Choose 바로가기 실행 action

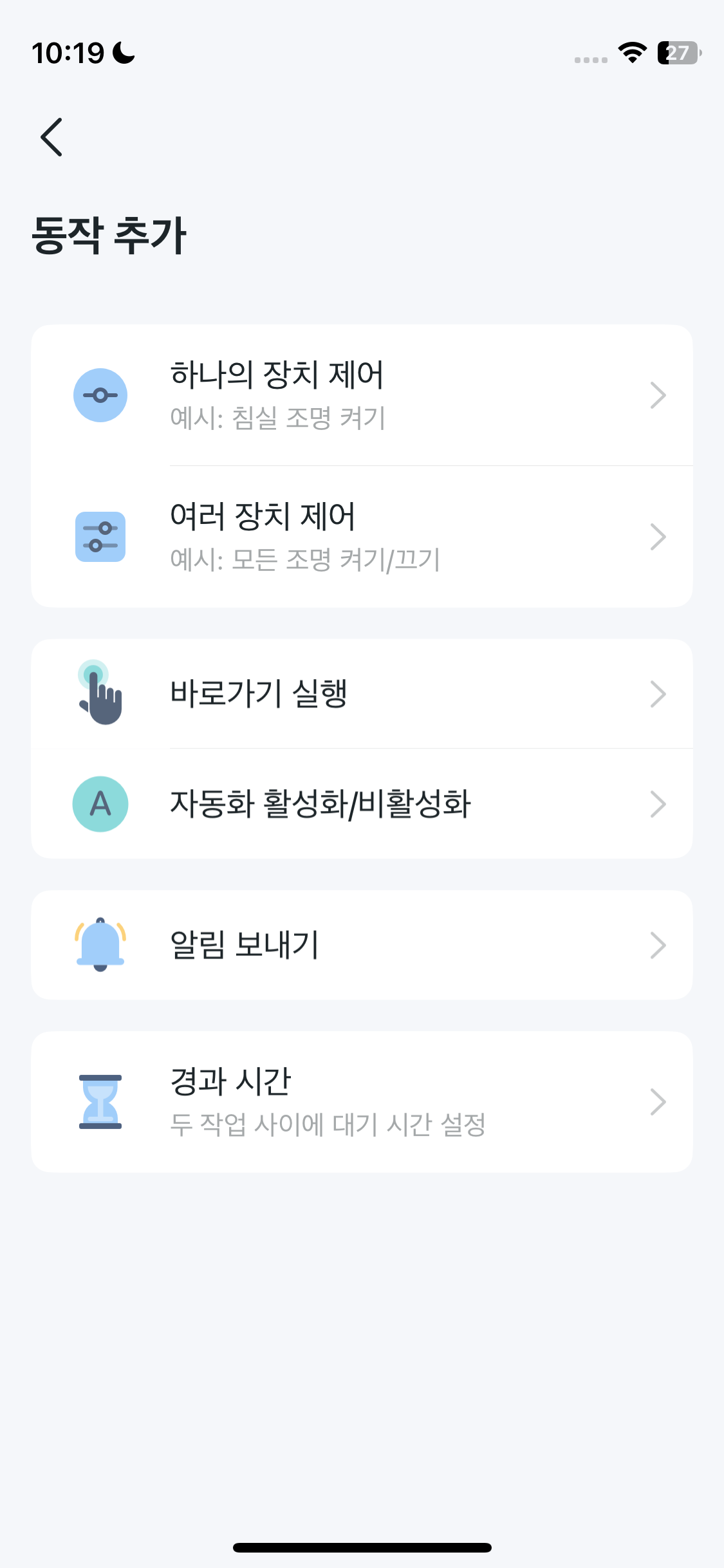(362, 694)
